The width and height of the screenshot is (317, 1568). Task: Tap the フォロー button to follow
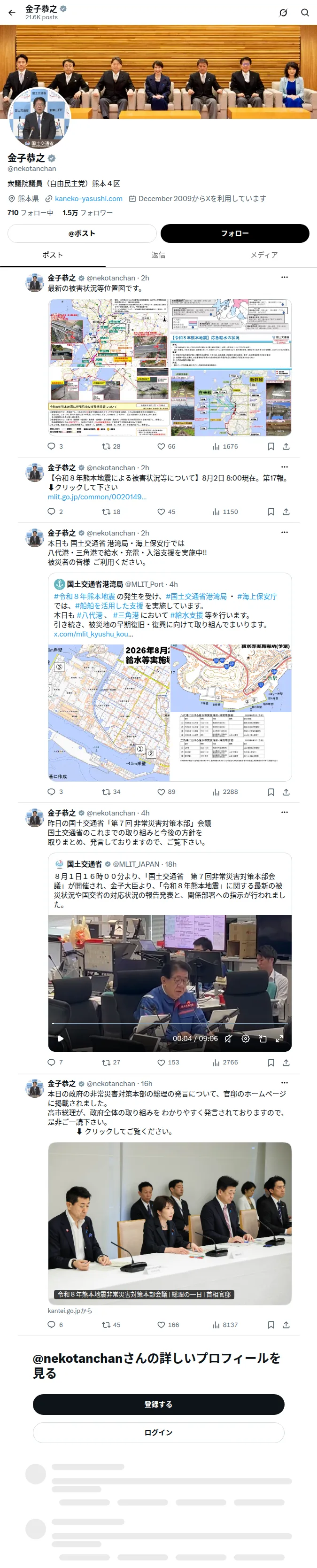pyautogui.click(x=235, y=233)
